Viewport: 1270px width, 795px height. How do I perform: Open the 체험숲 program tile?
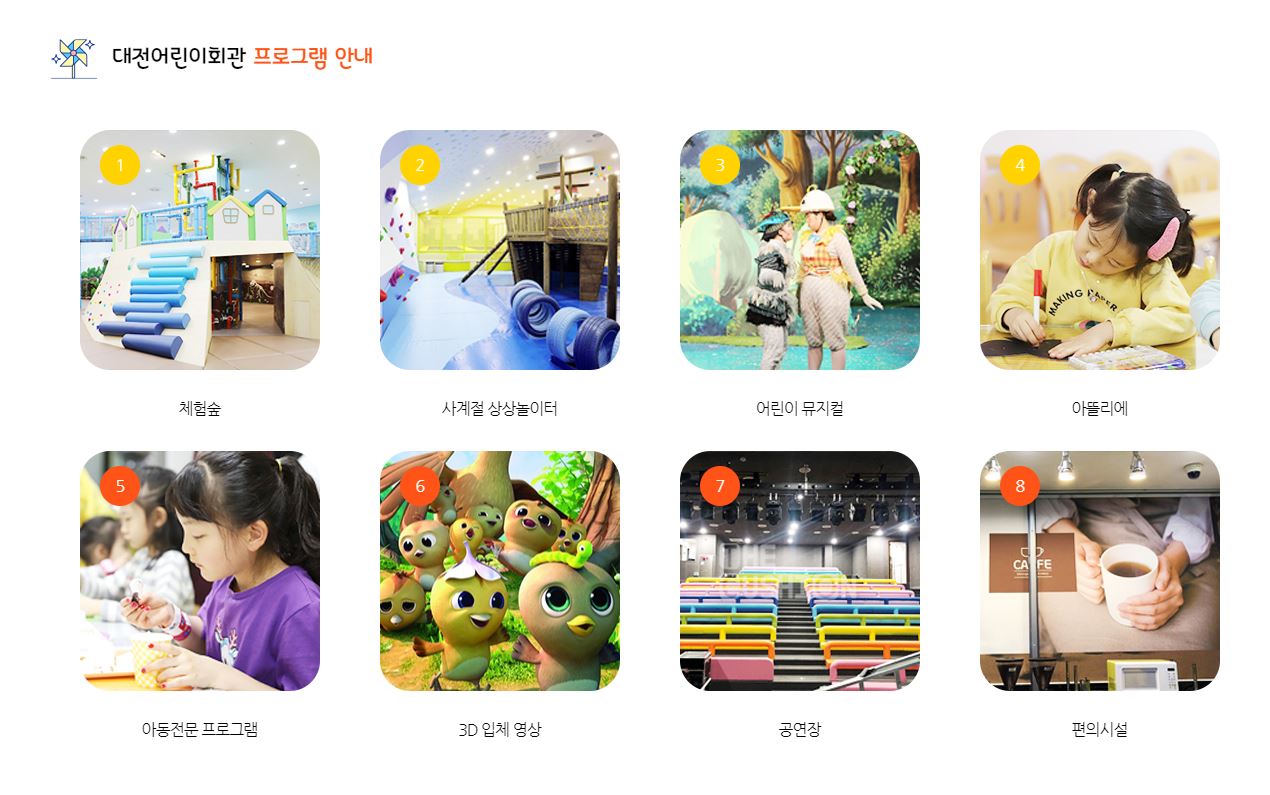(x=200, y=250)
